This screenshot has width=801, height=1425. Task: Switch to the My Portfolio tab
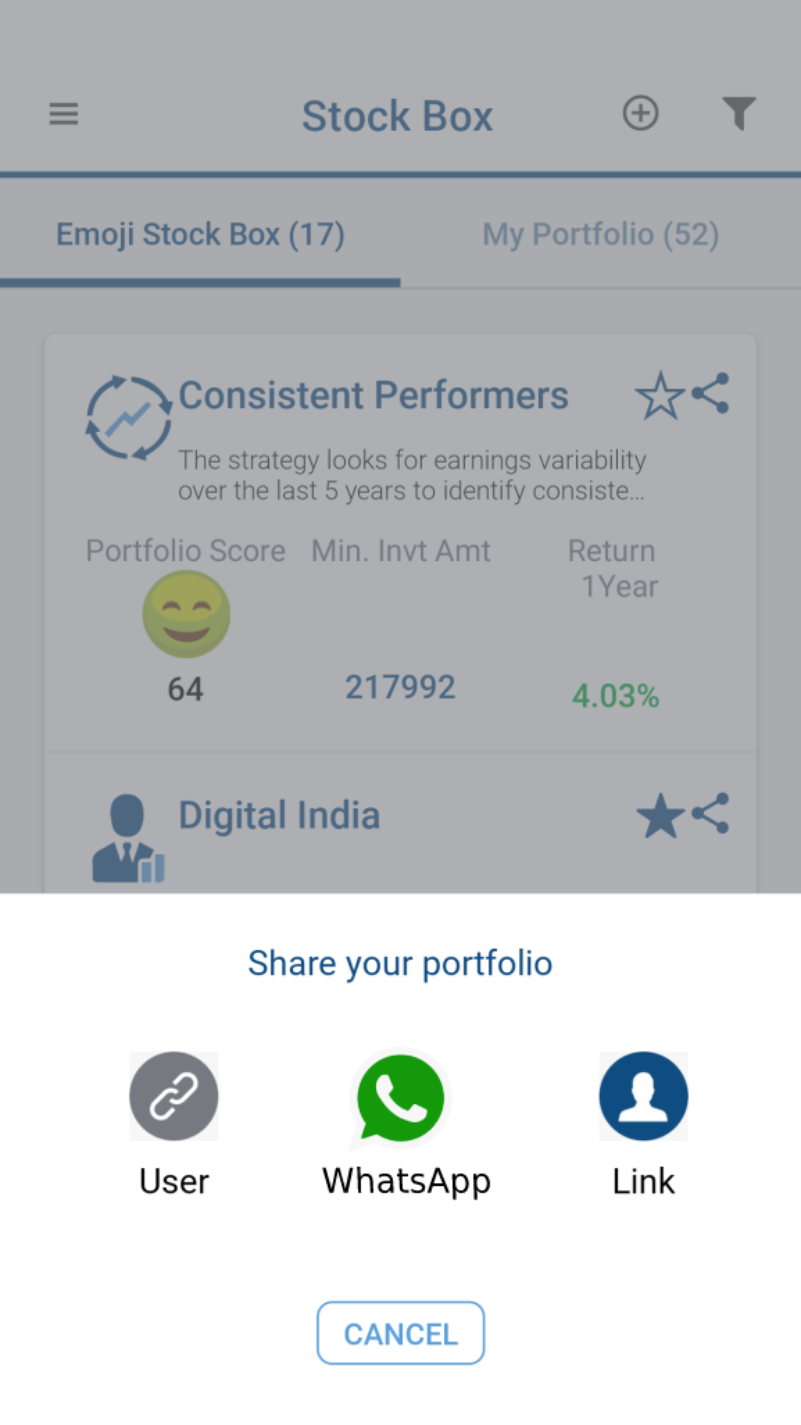600,234
